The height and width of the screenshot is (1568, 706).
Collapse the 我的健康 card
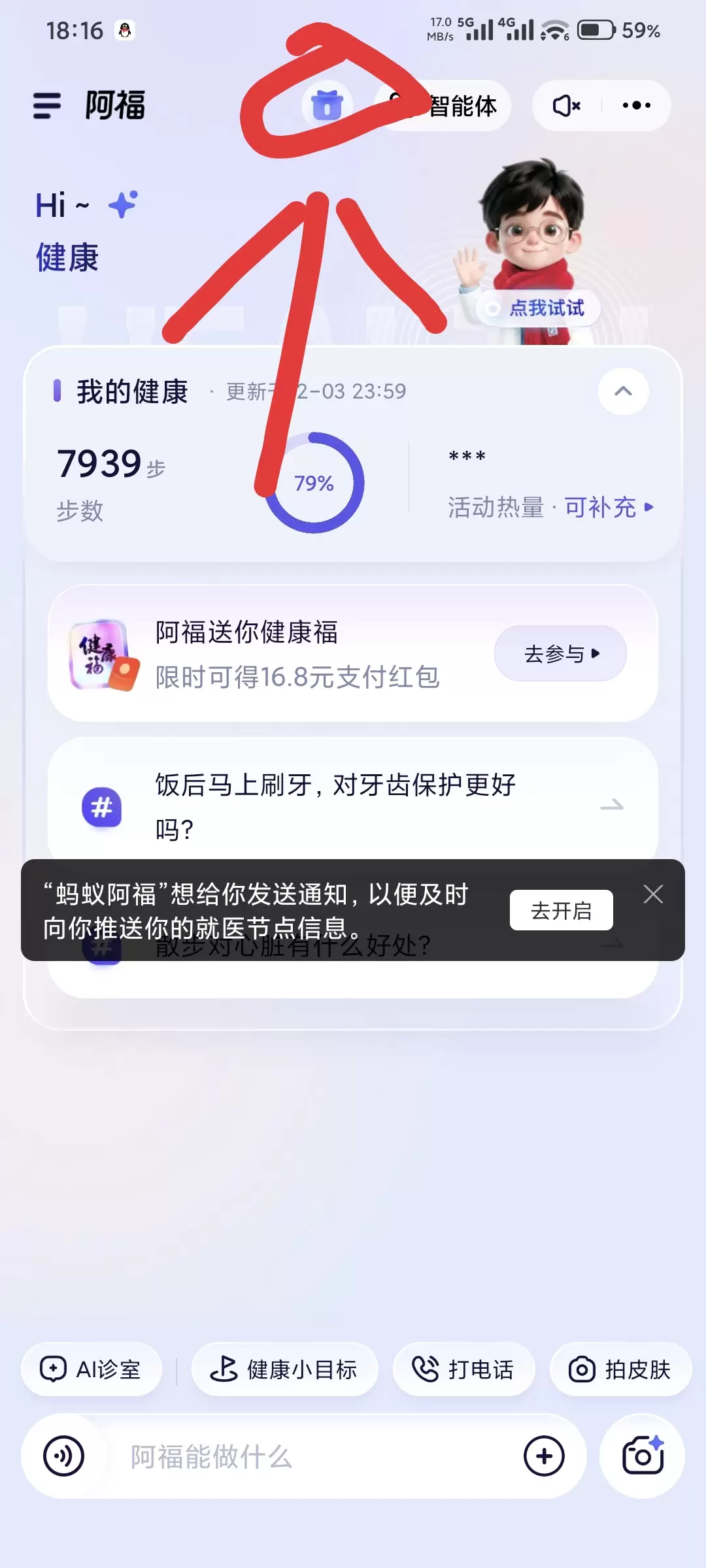coord(622,391)
